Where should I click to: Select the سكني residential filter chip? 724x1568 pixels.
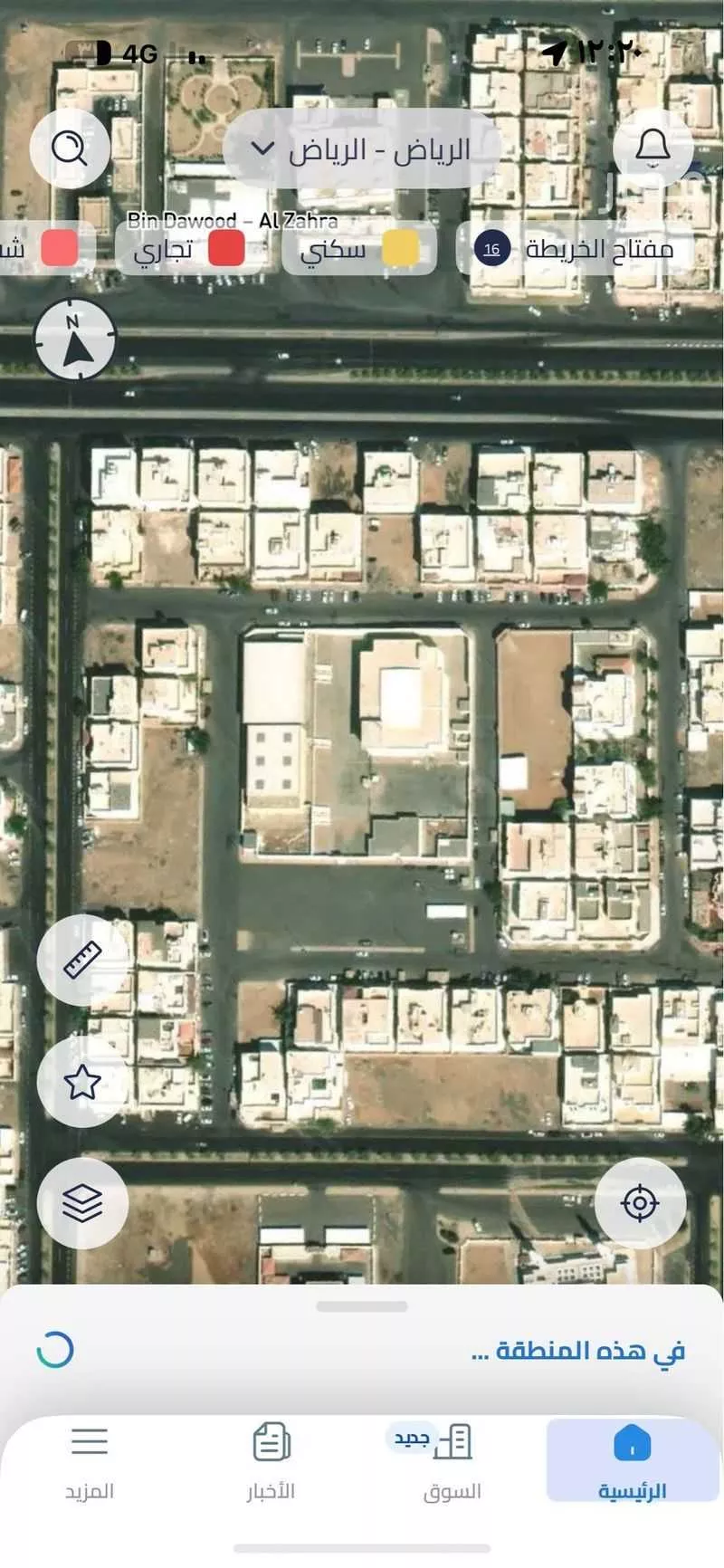click(x=360, y=249)
